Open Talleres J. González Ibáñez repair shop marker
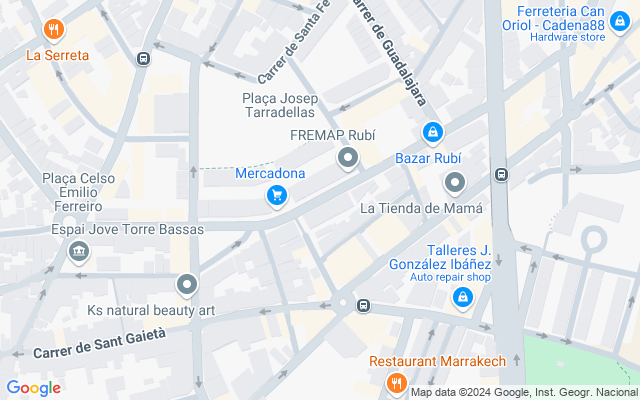 [463, 297]
